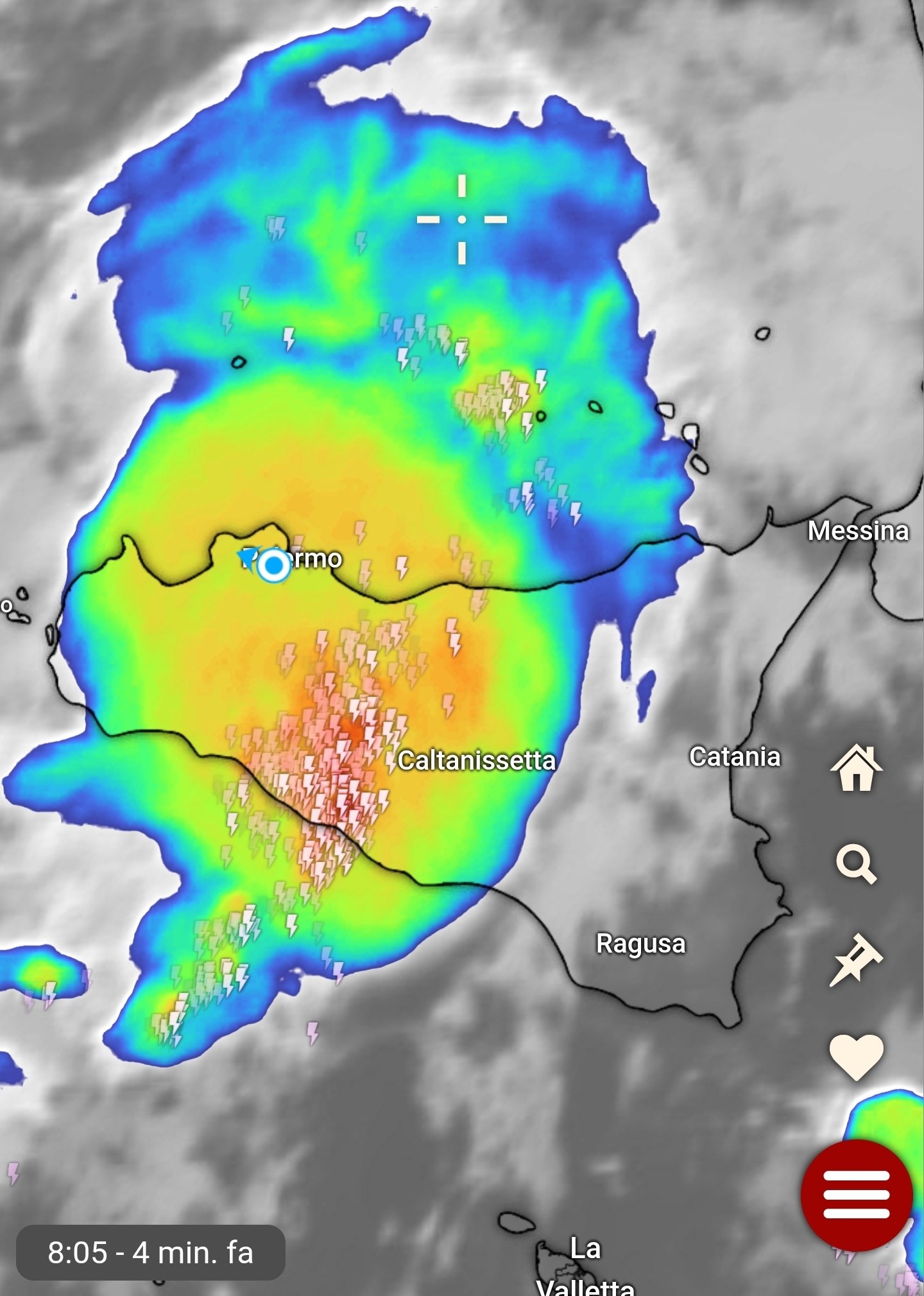Tap the heart favorites icon
The image size is (924, 1296).
tap(856, 1057)
